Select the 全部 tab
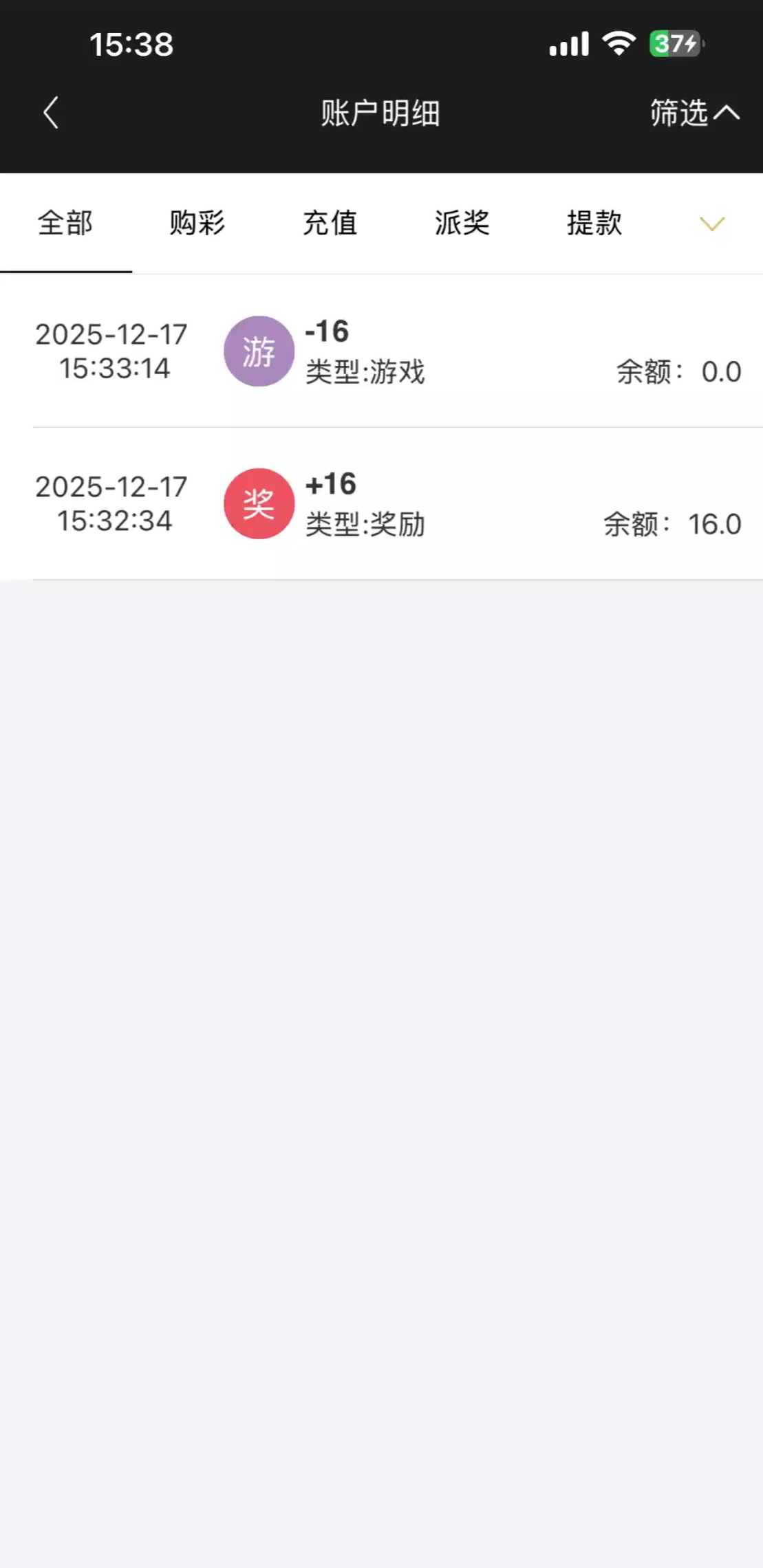Image resolution: width=763 pixels, height=1568 pixels. coord(65,224)
